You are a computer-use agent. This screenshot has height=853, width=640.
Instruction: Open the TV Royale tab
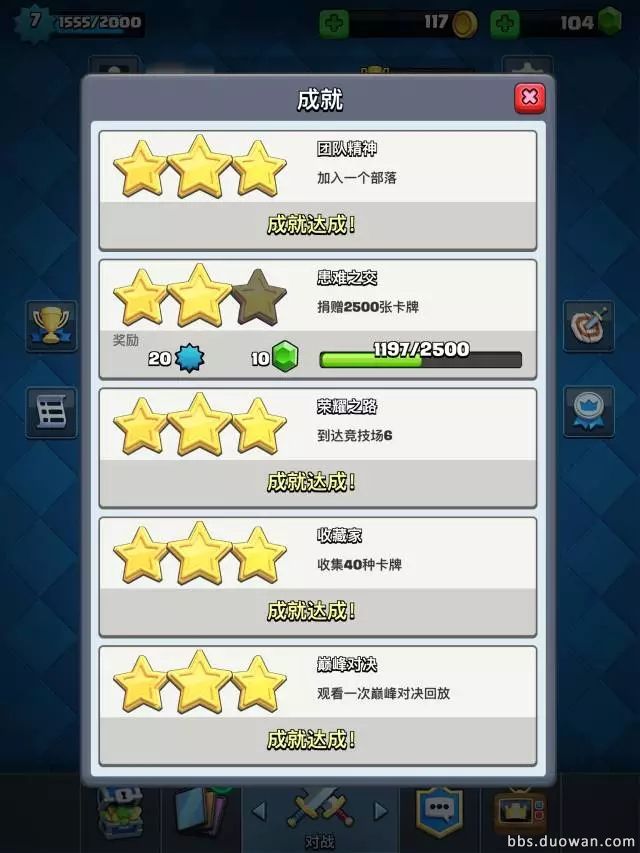(520, 812)
